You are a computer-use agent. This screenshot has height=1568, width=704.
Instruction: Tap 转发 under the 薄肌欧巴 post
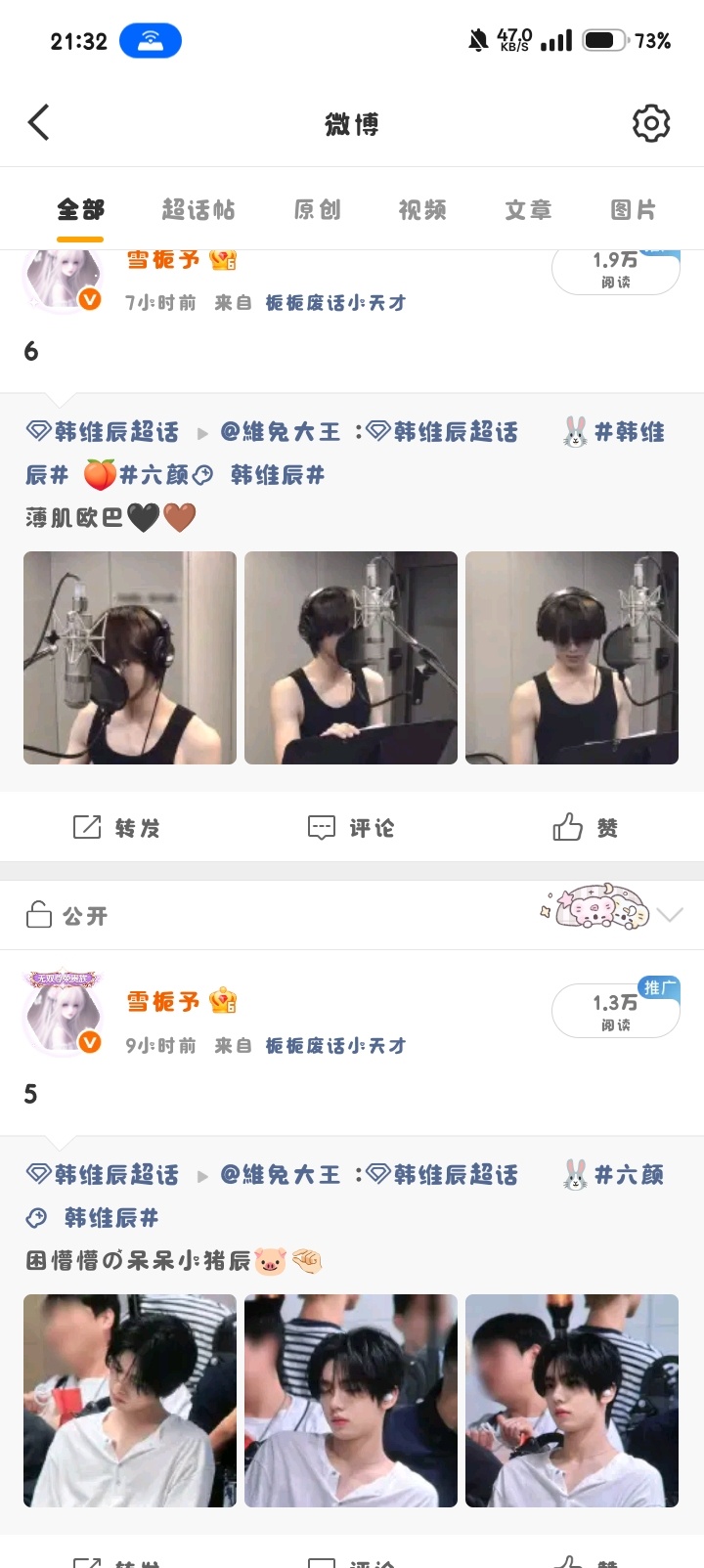[117, 828]
